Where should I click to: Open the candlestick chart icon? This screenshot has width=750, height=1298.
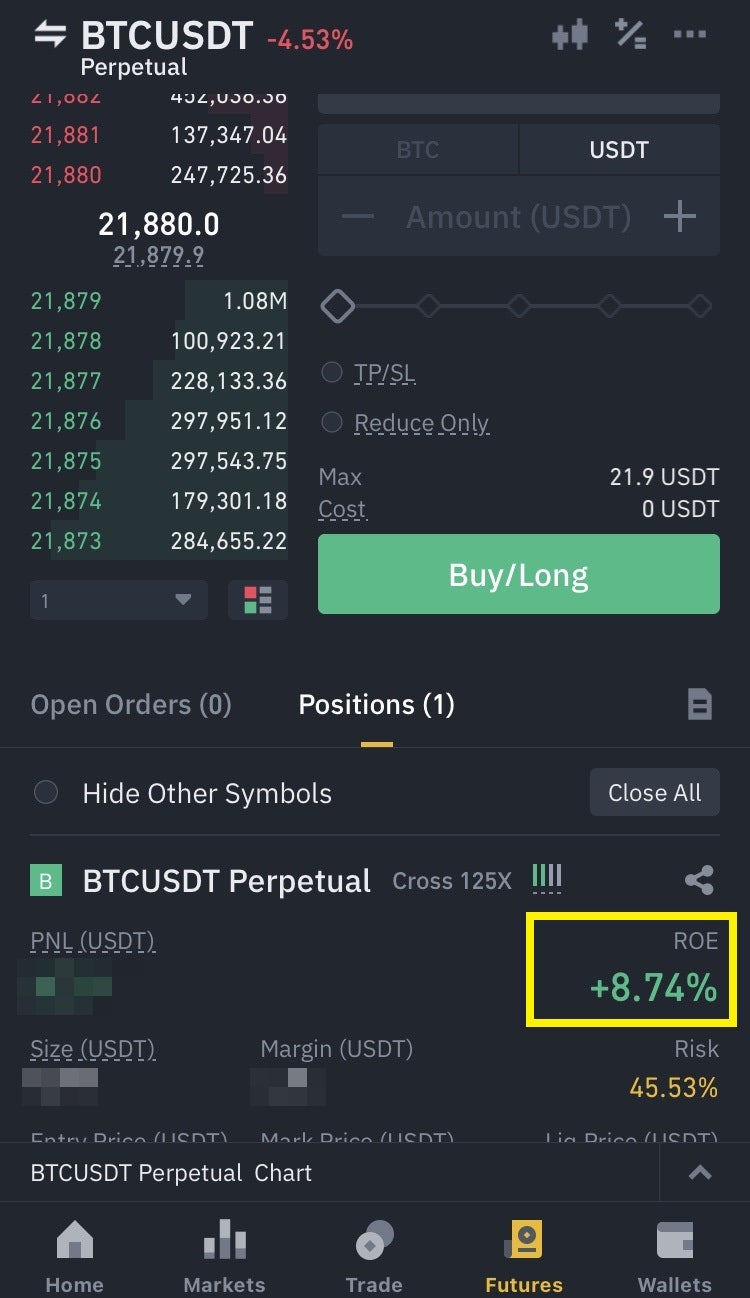pos(570,36)
